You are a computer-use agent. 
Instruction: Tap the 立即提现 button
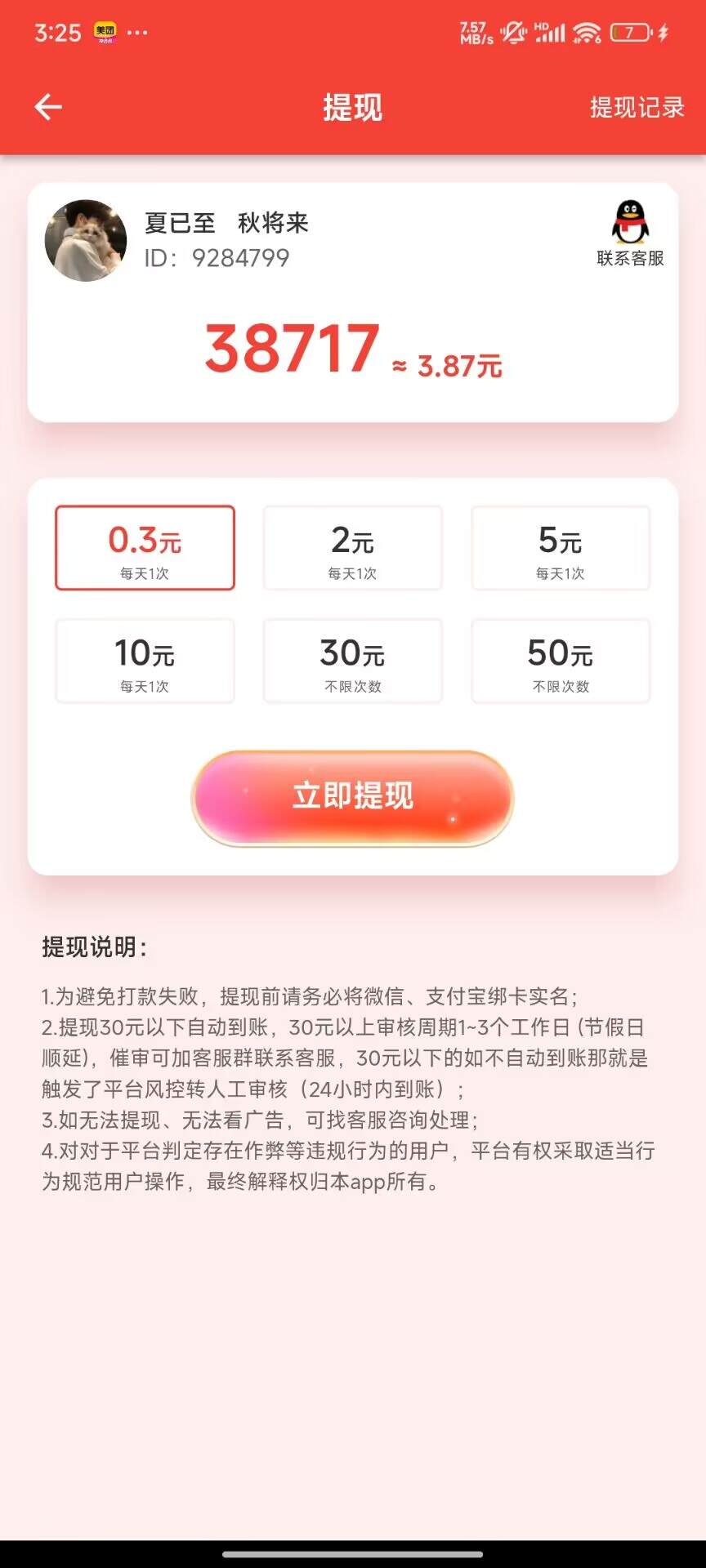tap(352, 797)
